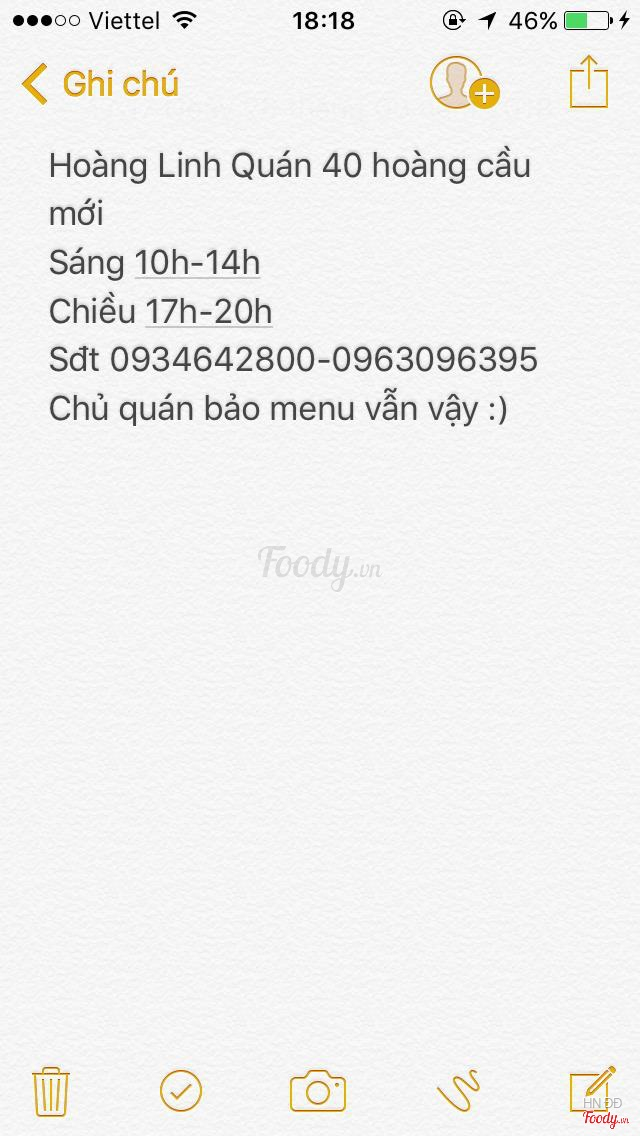Open the share sheet icon
The width and height of the screenshot is (640, 1136).
pos(589,82)
